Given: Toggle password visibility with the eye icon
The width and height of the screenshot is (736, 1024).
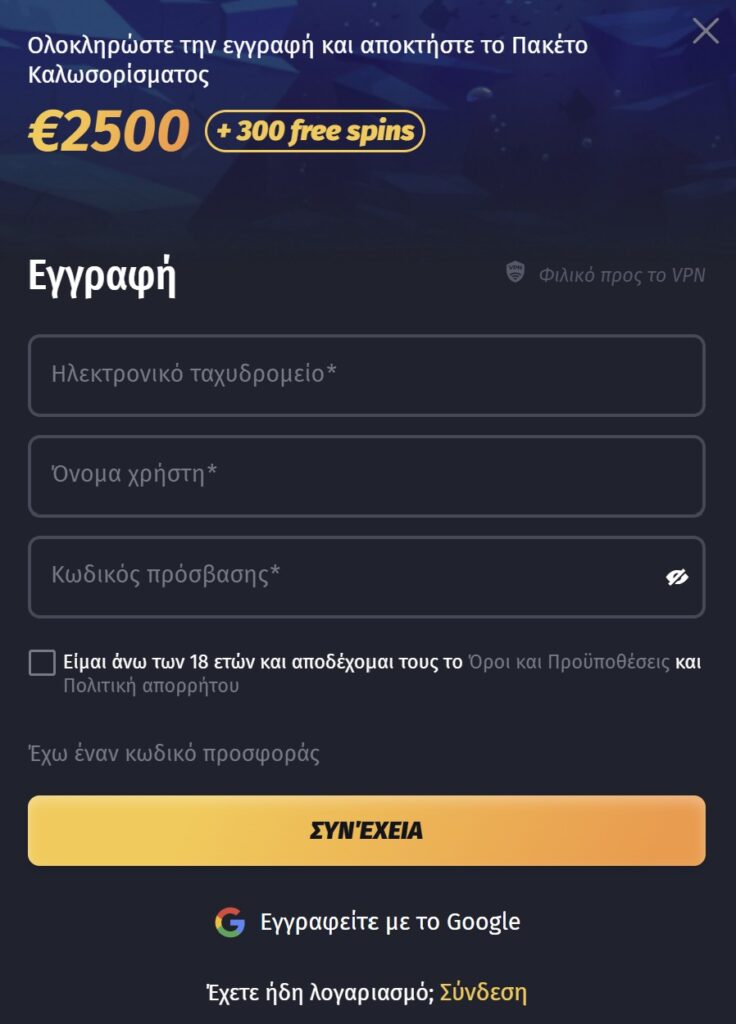Looking at the screenshot, I should pyautogui.click(x=677, y=577).
